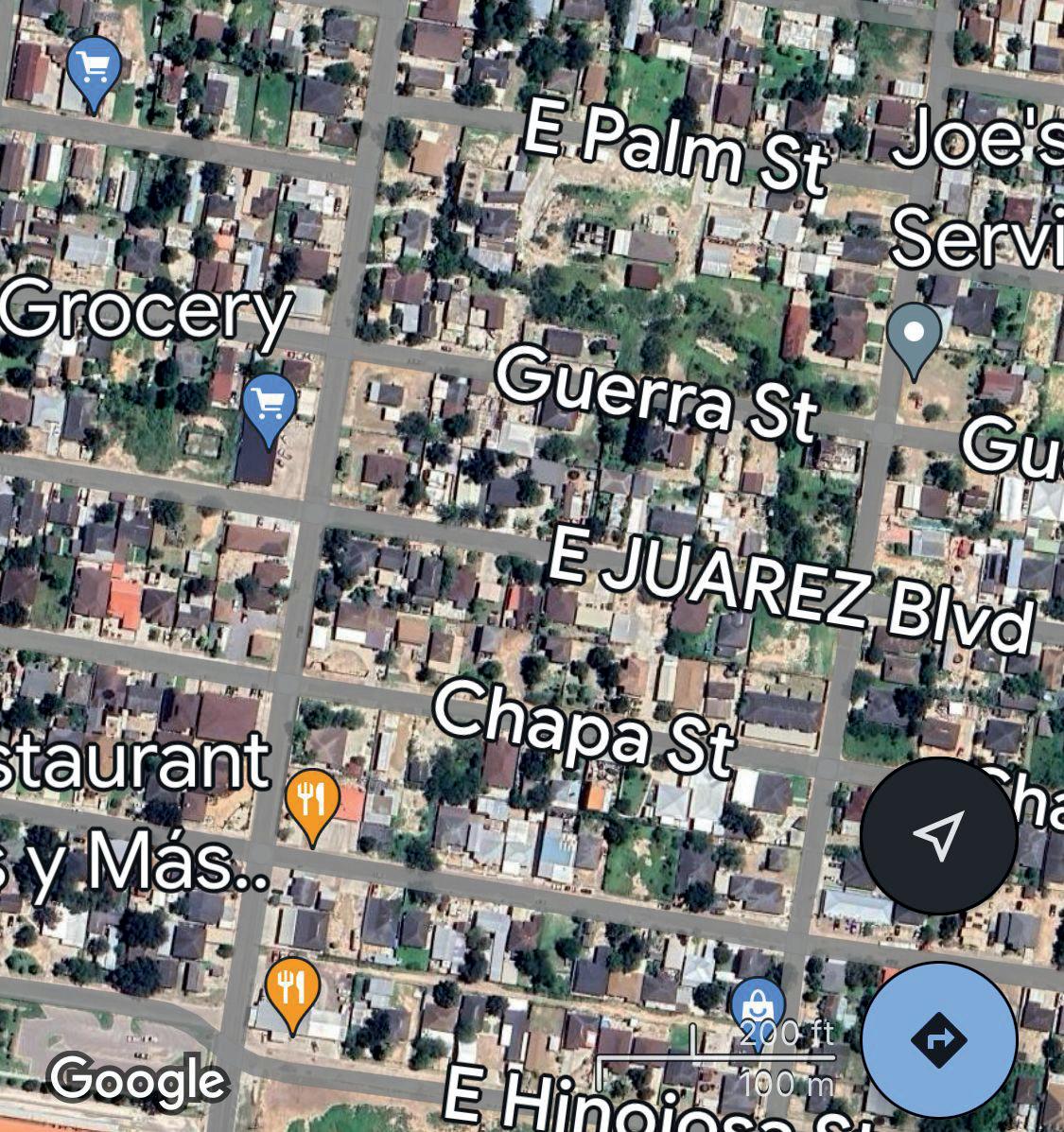Image resolution: width=1064 pixels, height=1132 pixels.
Task: Open the shopping bag pin above scale
Action: 757,1004
